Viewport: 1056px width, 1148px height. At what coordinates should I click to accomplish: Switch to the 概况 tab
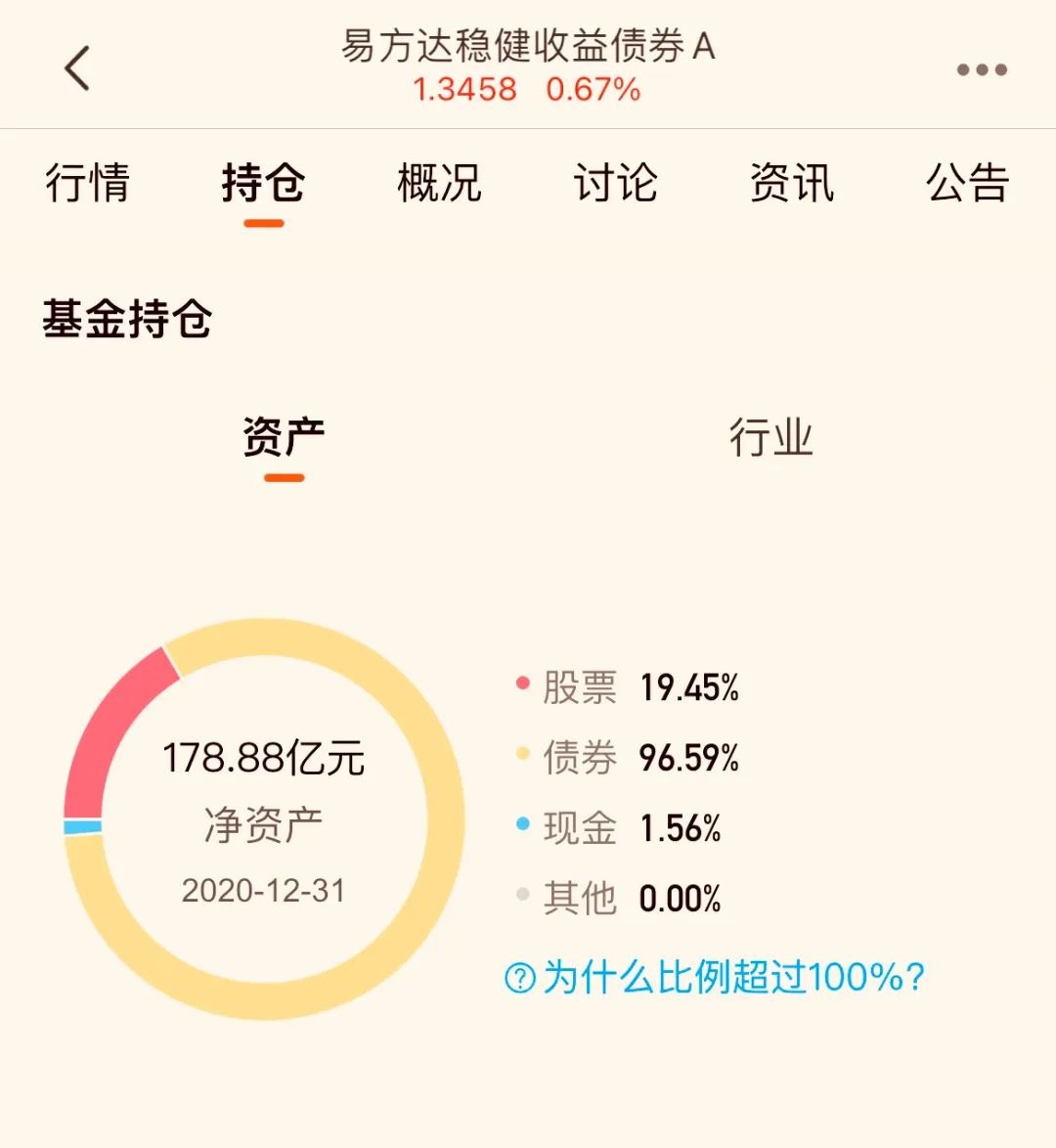point(438,186)
